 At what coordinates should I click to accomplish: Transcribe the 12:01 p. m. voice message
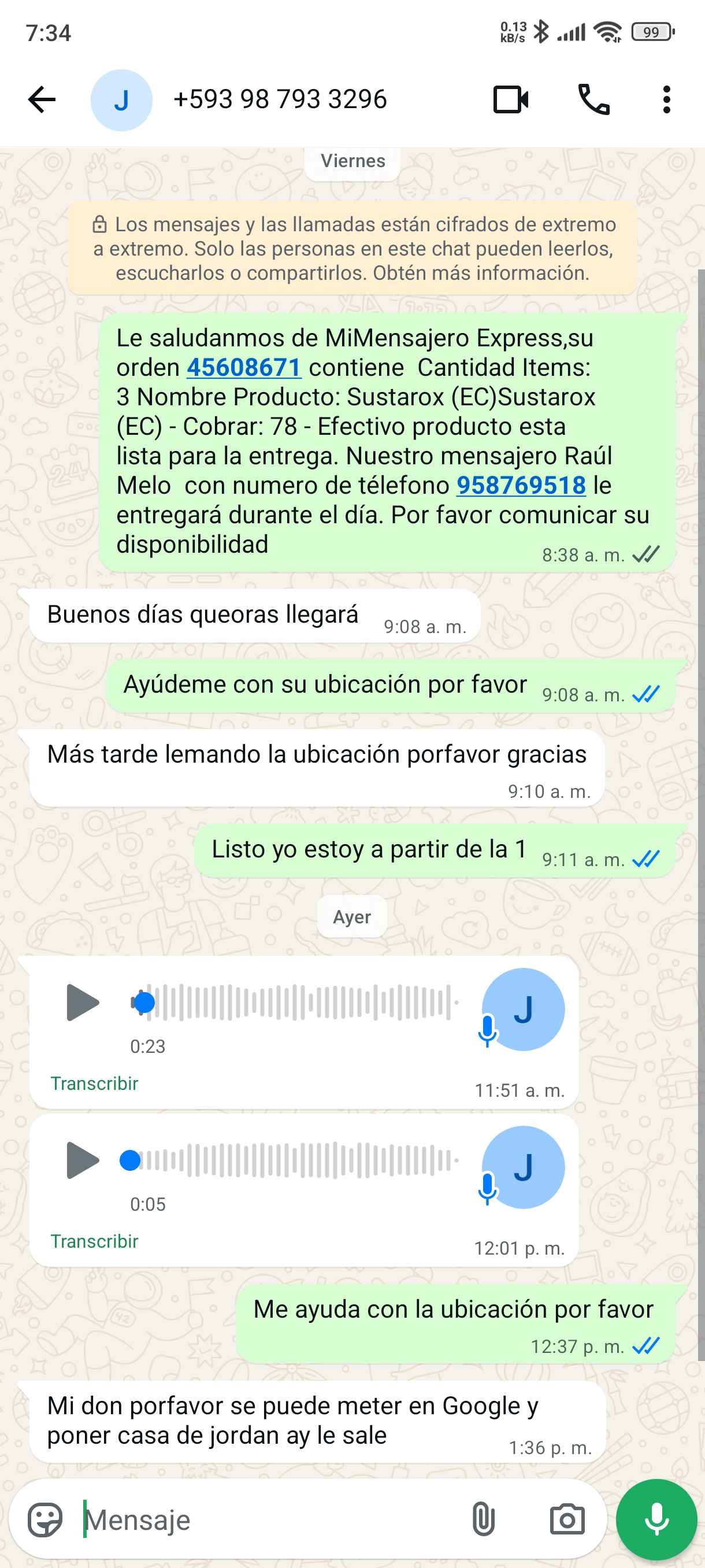tap(94, 1241)
